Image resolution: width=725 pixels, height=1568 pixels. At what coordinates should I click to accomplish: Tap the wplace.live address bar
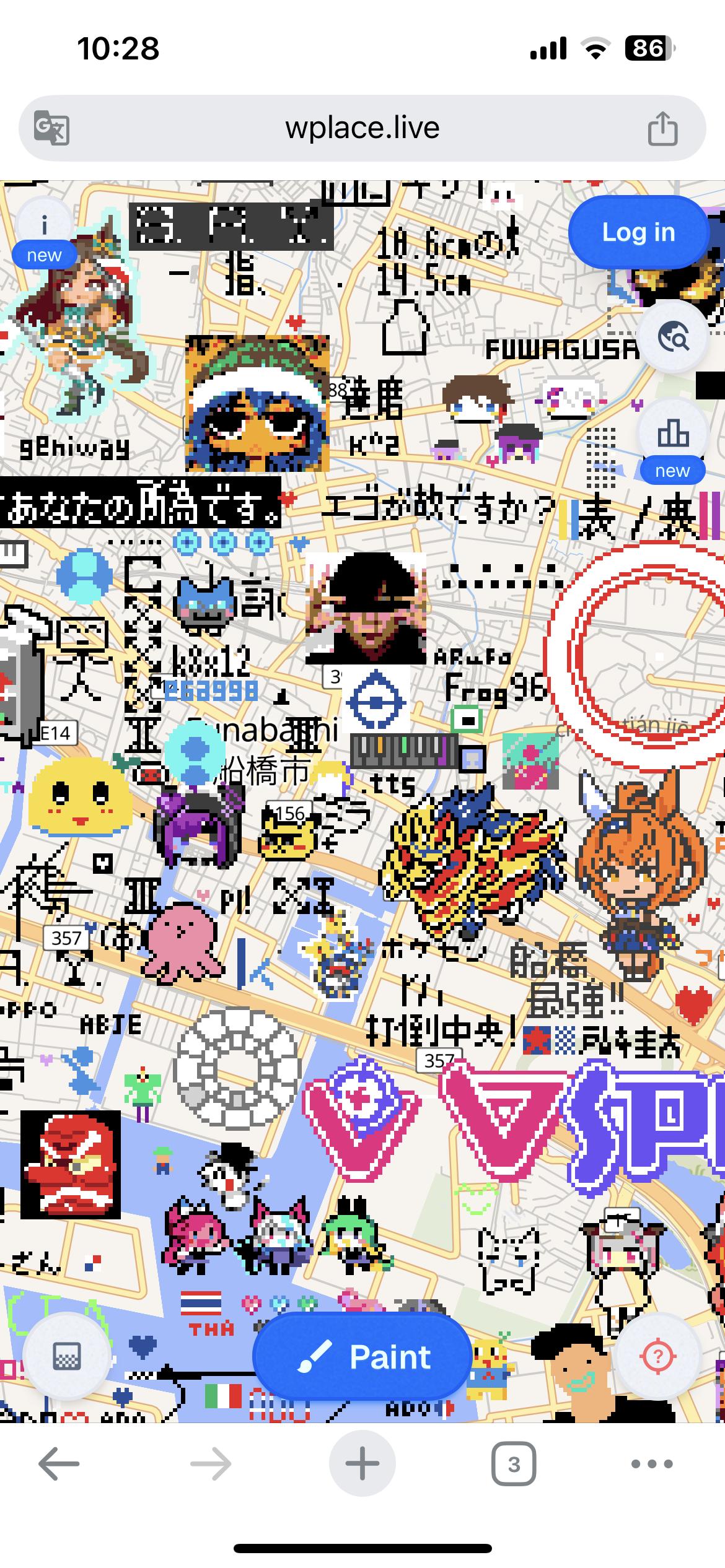[362, 128]
